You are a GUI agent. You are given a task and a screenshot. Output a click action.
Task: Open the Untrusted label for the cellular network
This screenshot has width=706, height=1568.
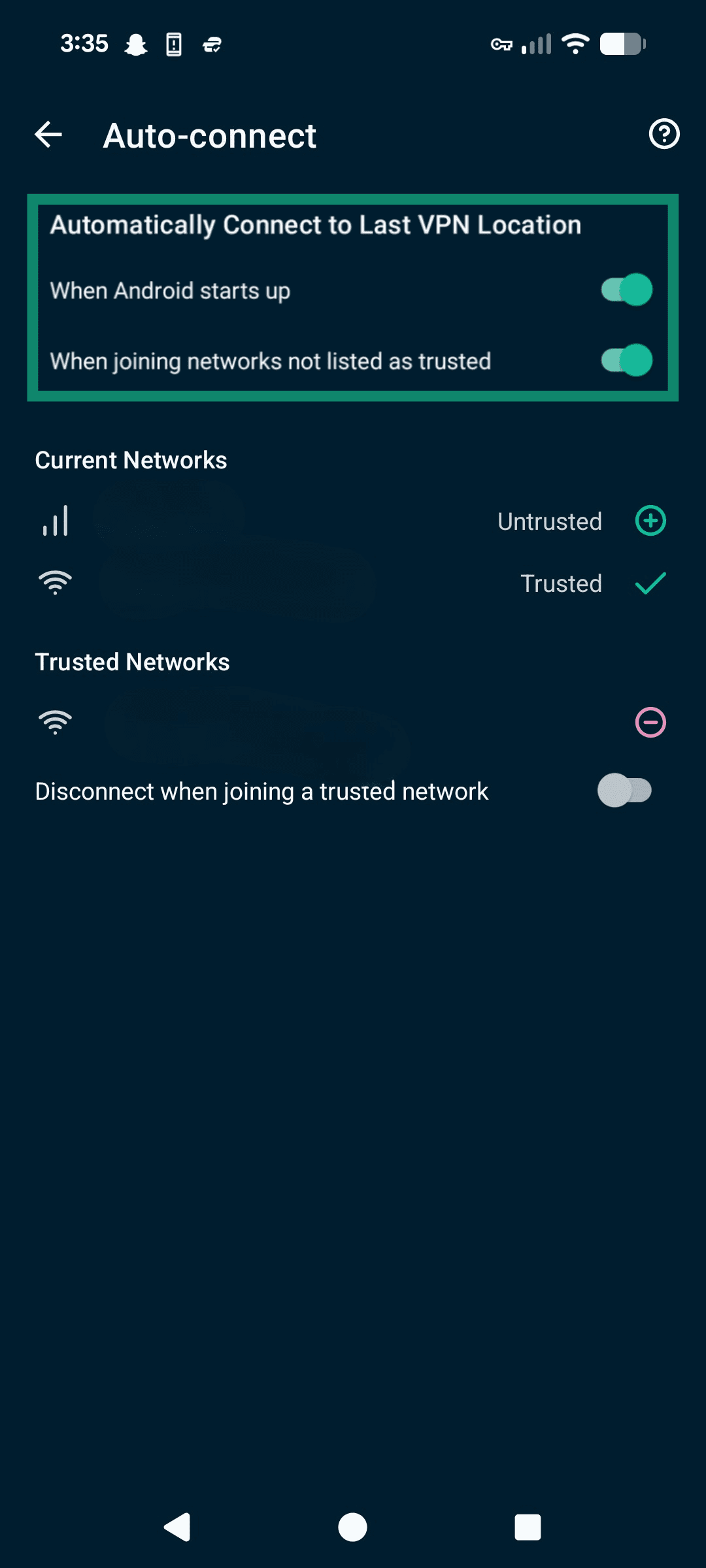point(550,521)
